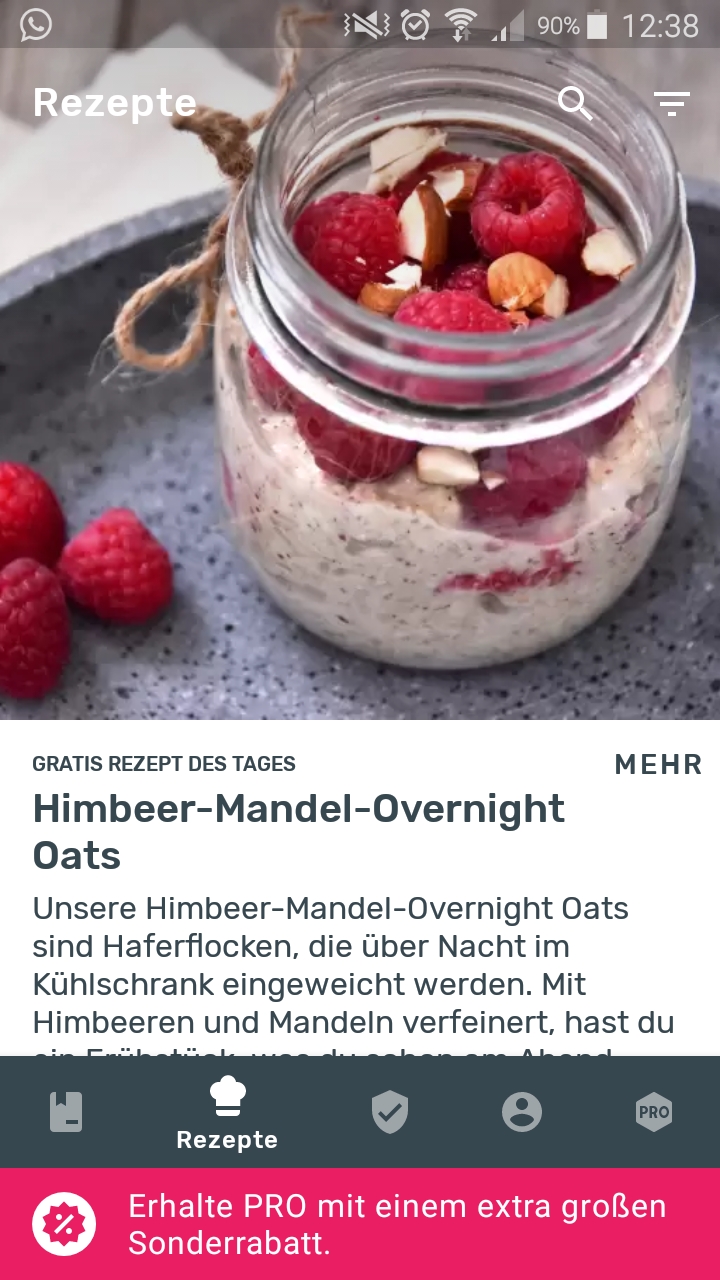Switch to the diary tab
This screenshot has width=720, height=1280.
(66, 1111)
